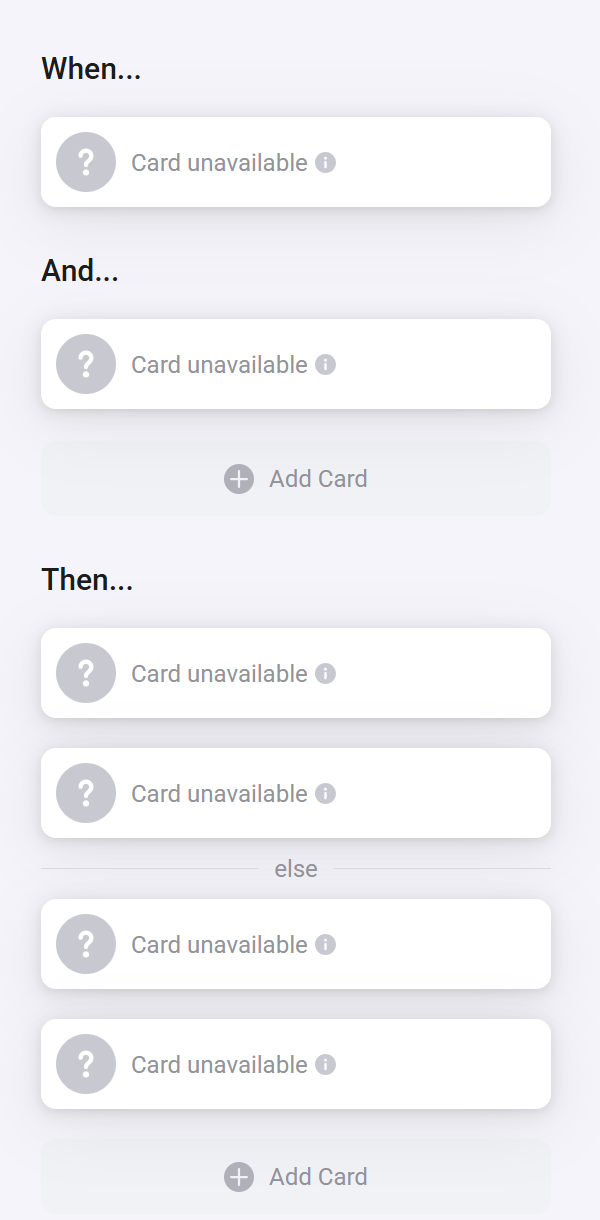Open the card directly beneath the Then... heading
This screenshot has height=1220, width=600.
(x=296, y=673)
